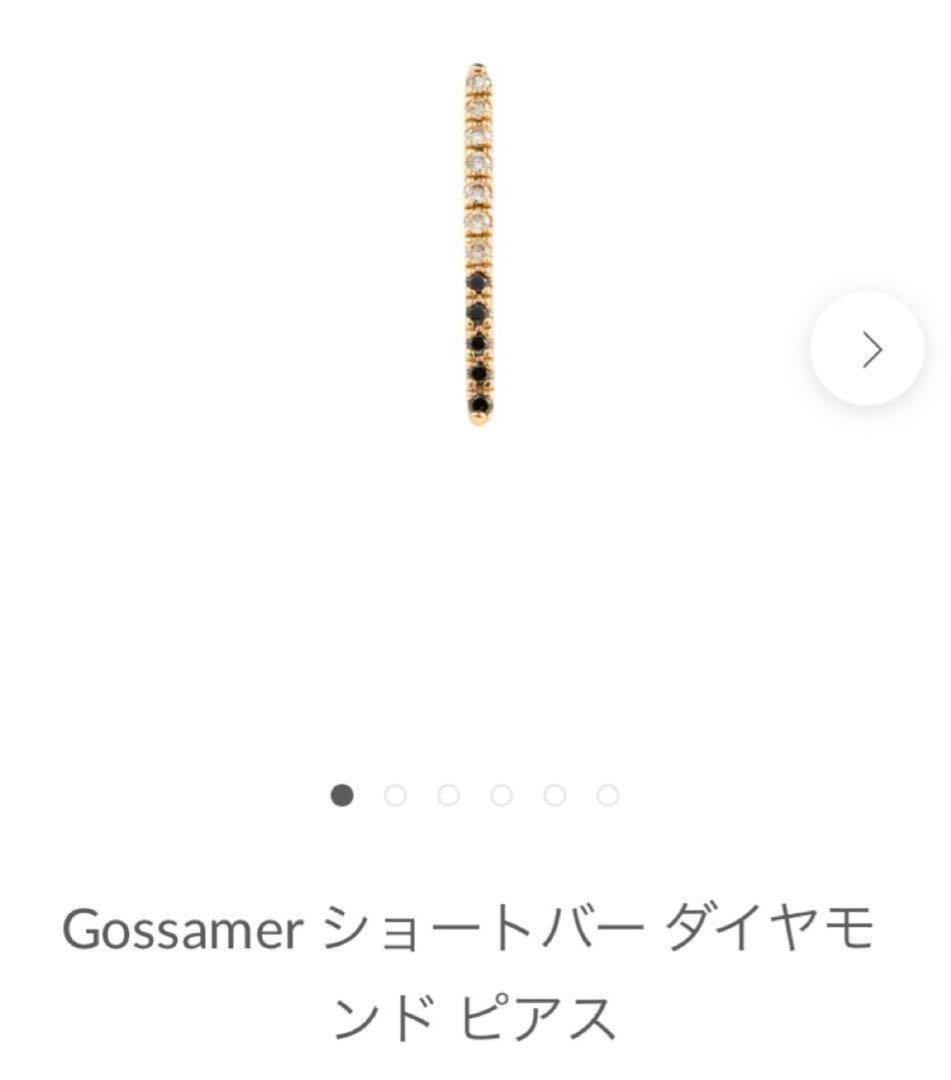The width and height of the screenshot is (951, 1080).
Task: Click the fifth carousel dot icon
Action: [x=553, y=795]
